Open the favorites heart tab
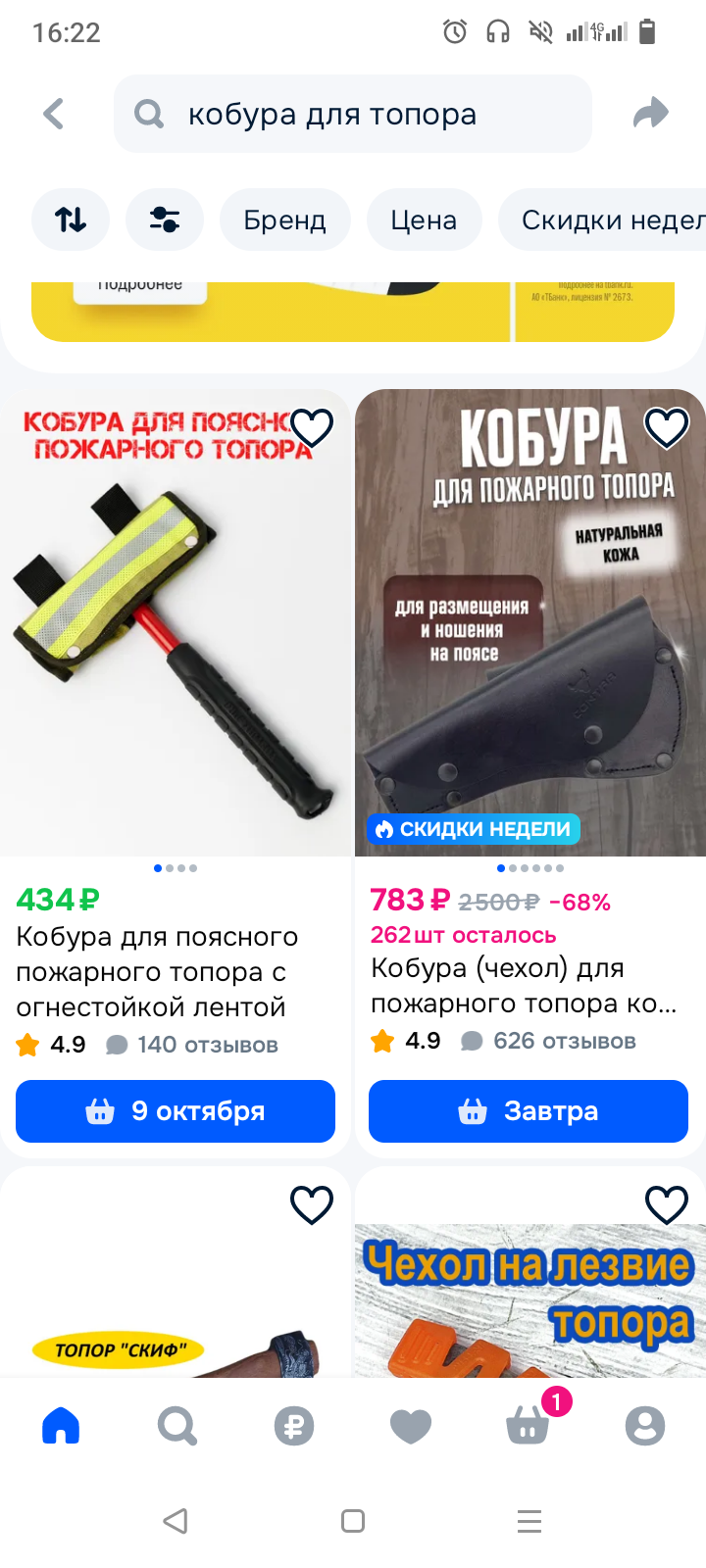Screen dimensions: 706x1568 [x=411, y=1426]
